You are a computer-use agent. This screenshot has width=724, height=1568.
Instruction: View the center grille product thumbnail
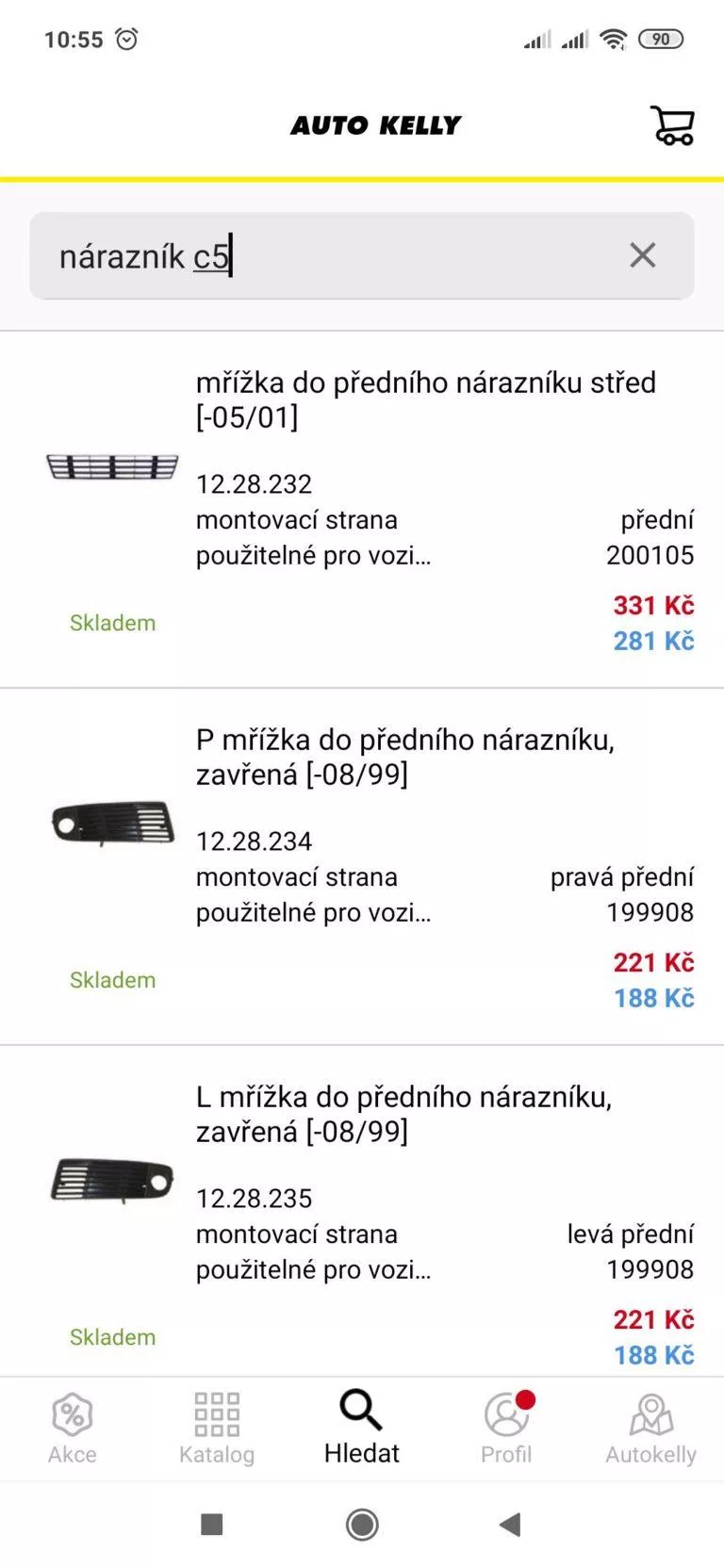pyautogui.click(x=111, y=465)
